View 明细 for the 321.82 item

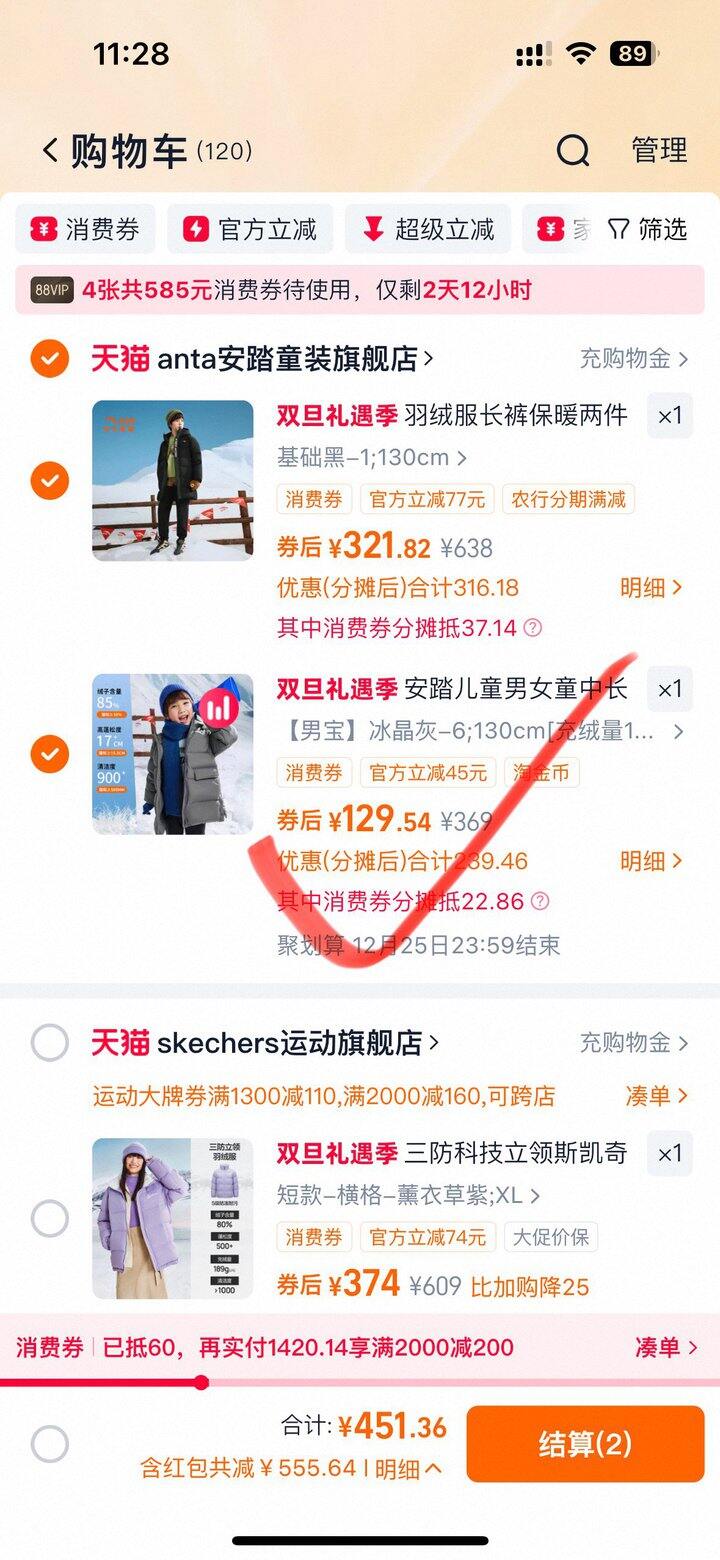(x=651, y=588)
